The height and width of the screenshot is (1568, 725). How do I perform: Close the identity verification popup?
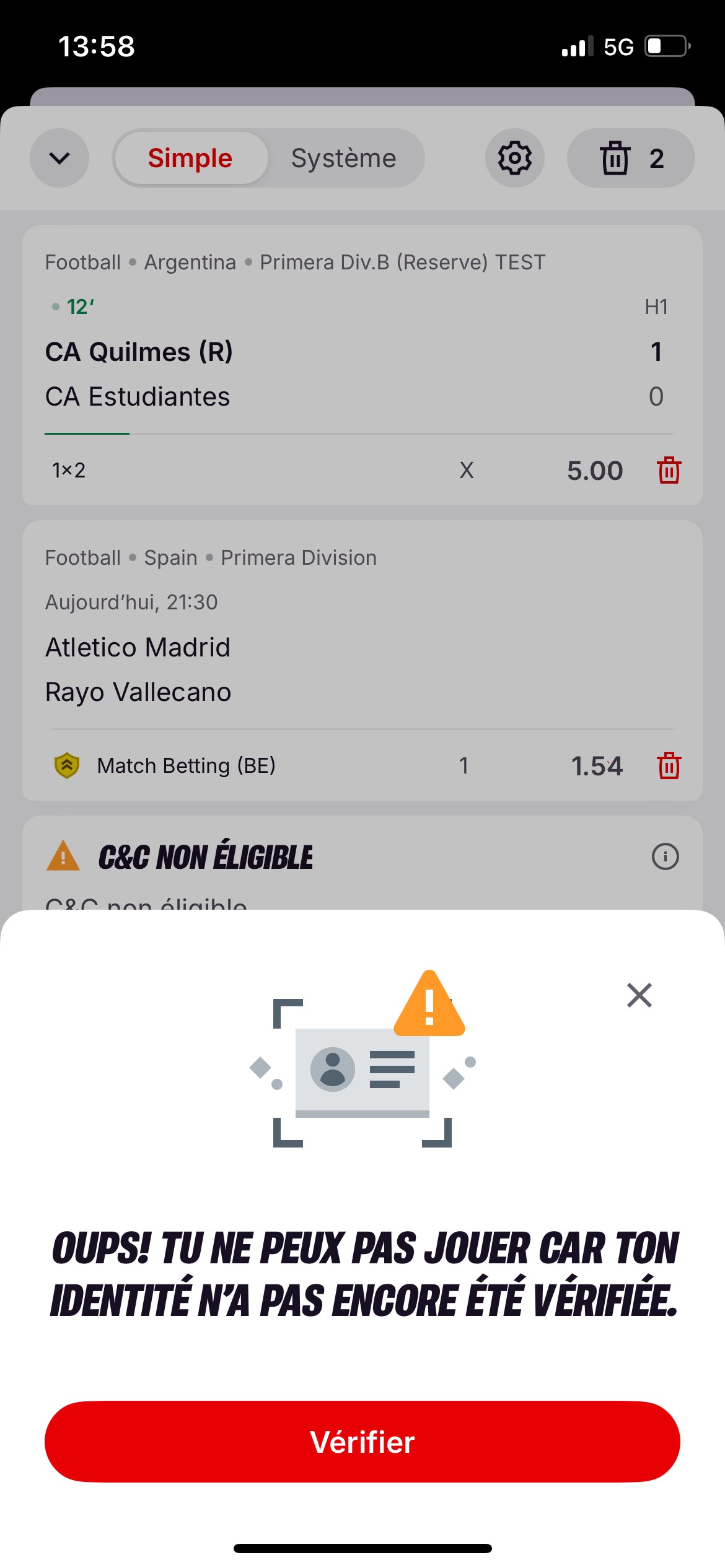pos(639,995)
